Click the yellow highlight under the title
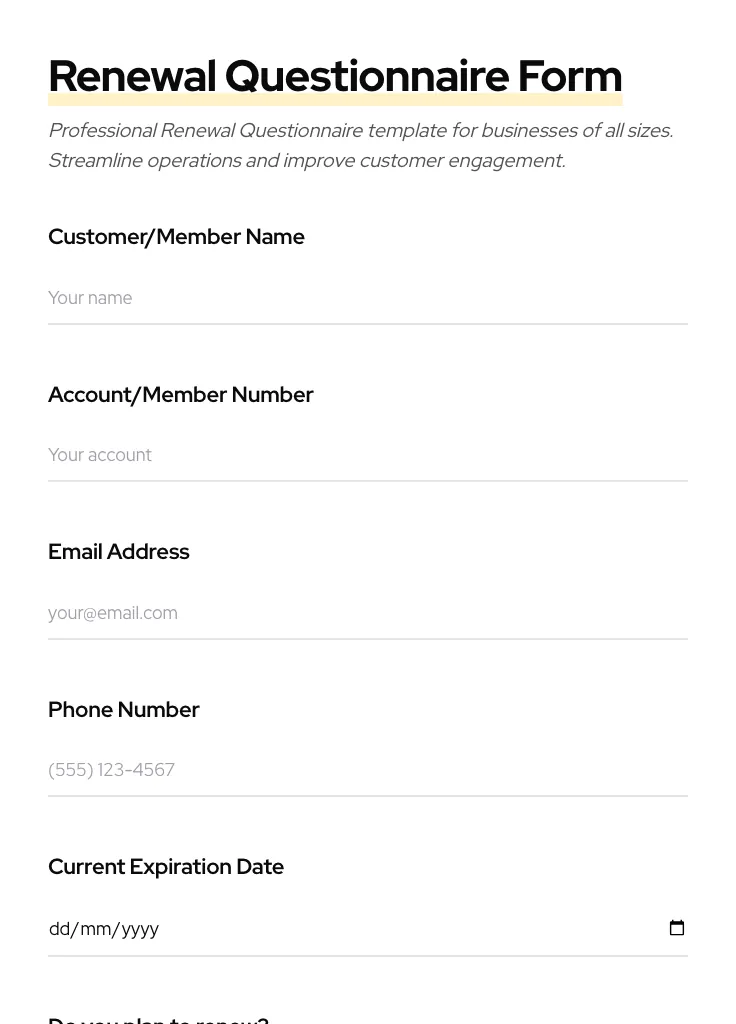This screenshot has height=1024, width=736. point(335,100)
